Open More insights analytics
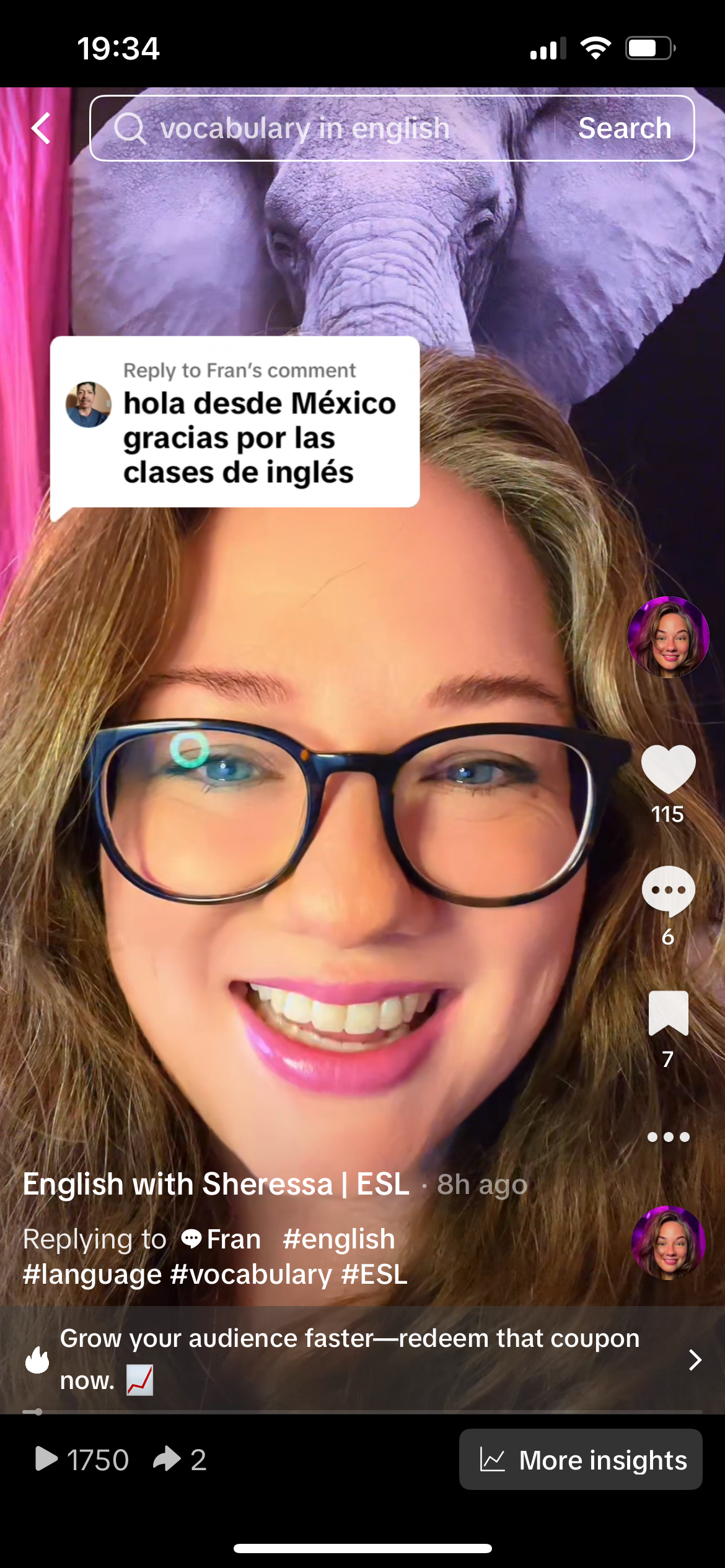Image resolution: width=725 pixels, height=1568 pixels. [x=581, y=1460]
